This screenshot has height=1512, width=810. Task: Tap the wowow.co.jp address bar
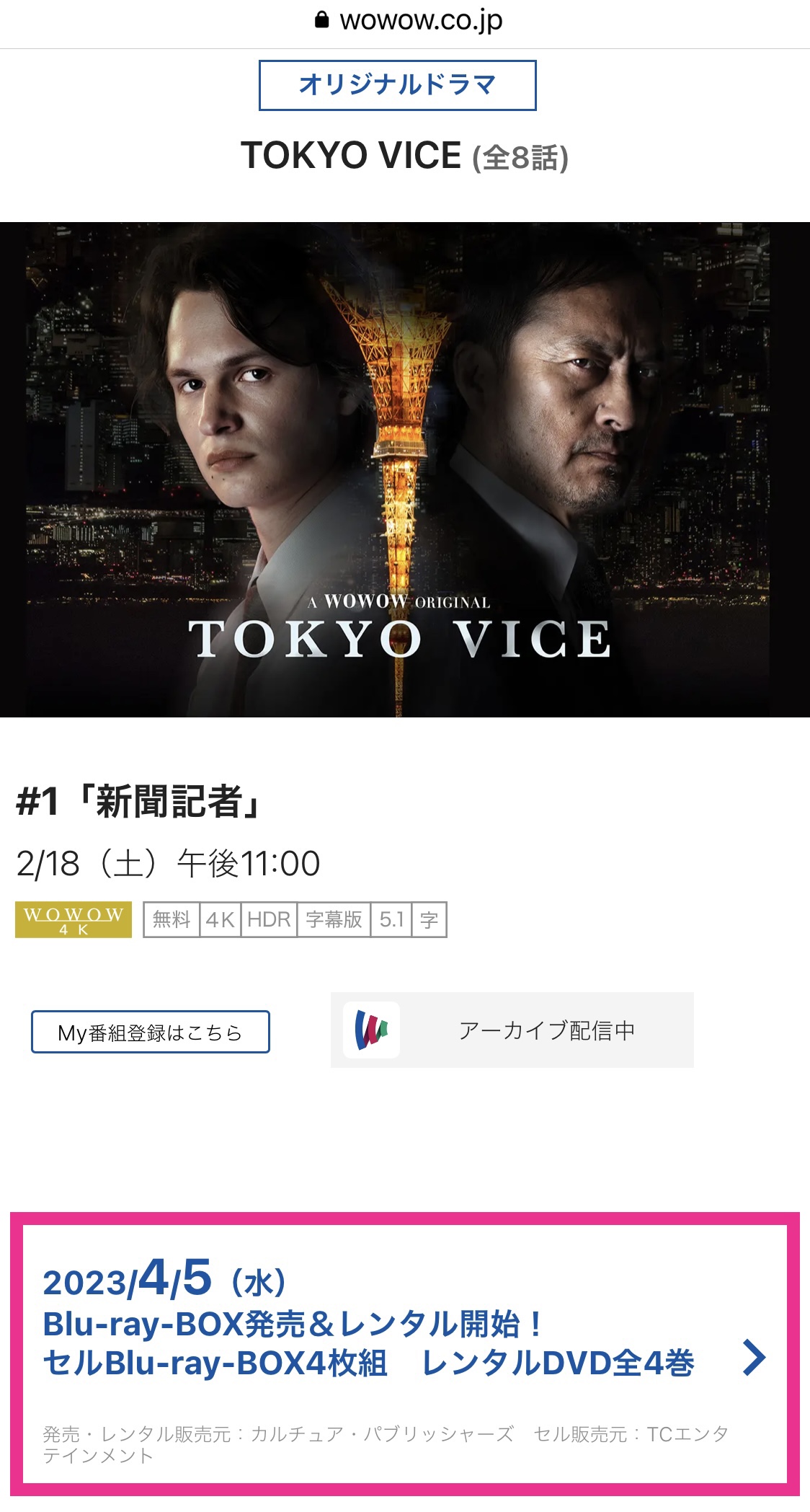point(408,20)
